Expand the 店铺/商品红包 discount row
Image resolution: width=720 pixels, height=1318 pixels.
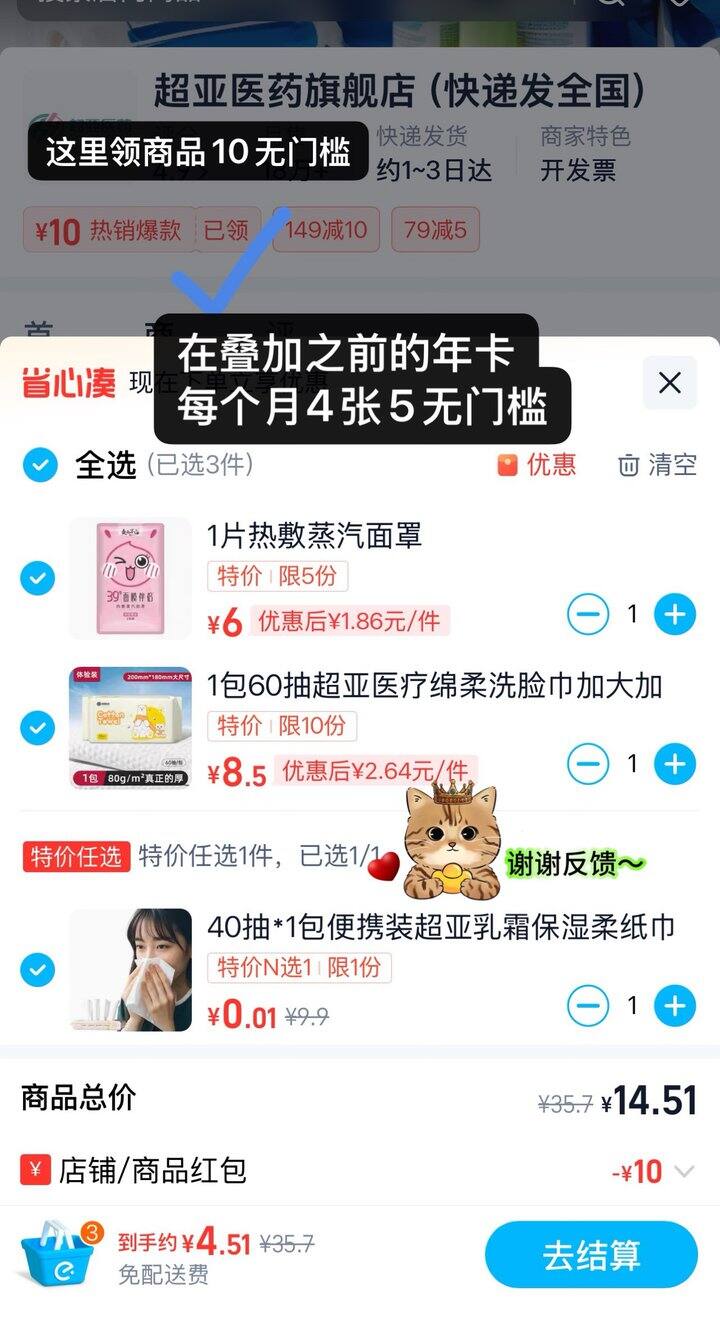coord(684,1171)
